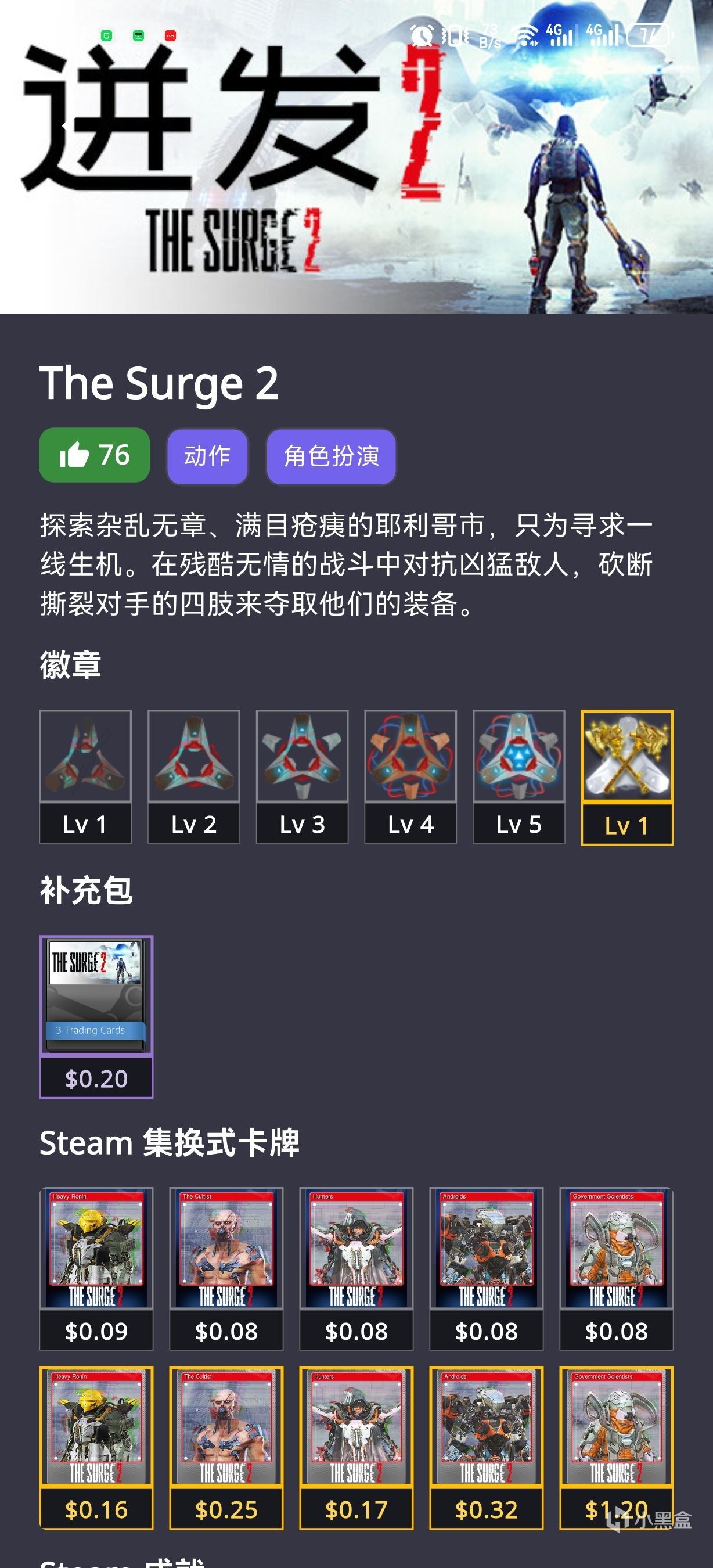Open the $0.08 Hunters card
Screen dimensions: 713x1568
click(x=356, y=1267)
